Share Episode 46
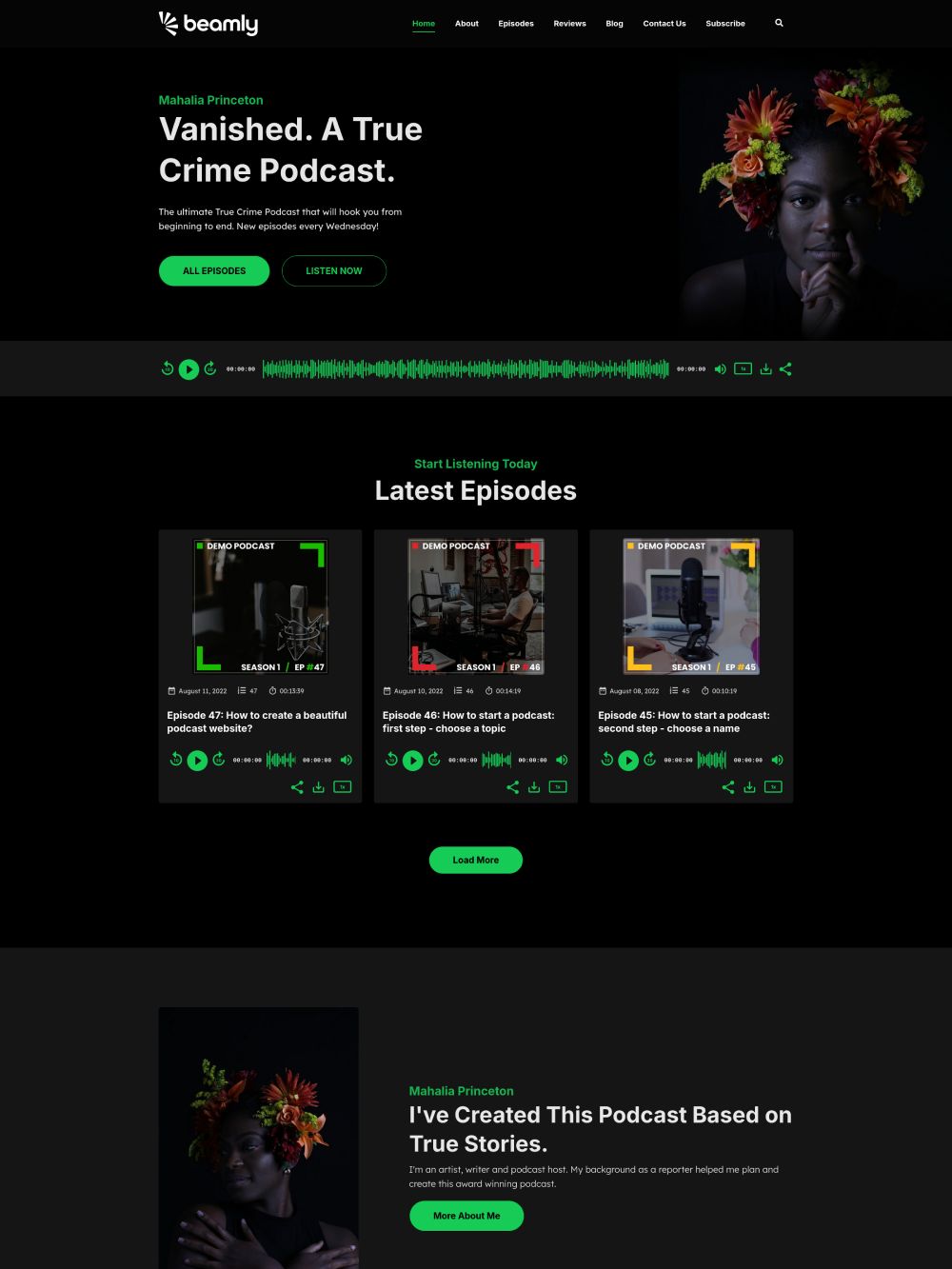This screenshot has width=952, height=1269. click(512, 787)
